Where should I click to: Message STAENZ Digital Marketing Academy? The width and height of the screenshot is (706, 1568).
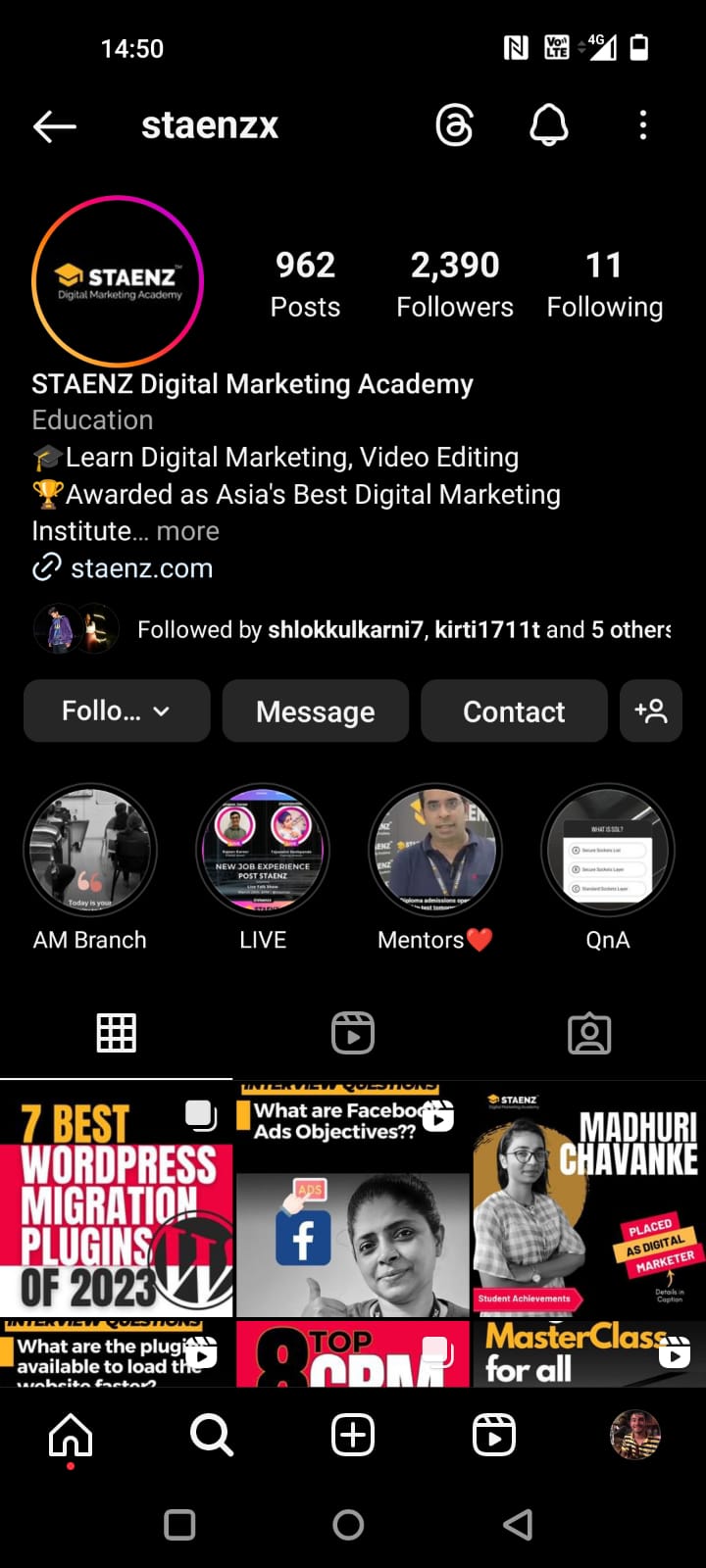(x=315, y=710)
